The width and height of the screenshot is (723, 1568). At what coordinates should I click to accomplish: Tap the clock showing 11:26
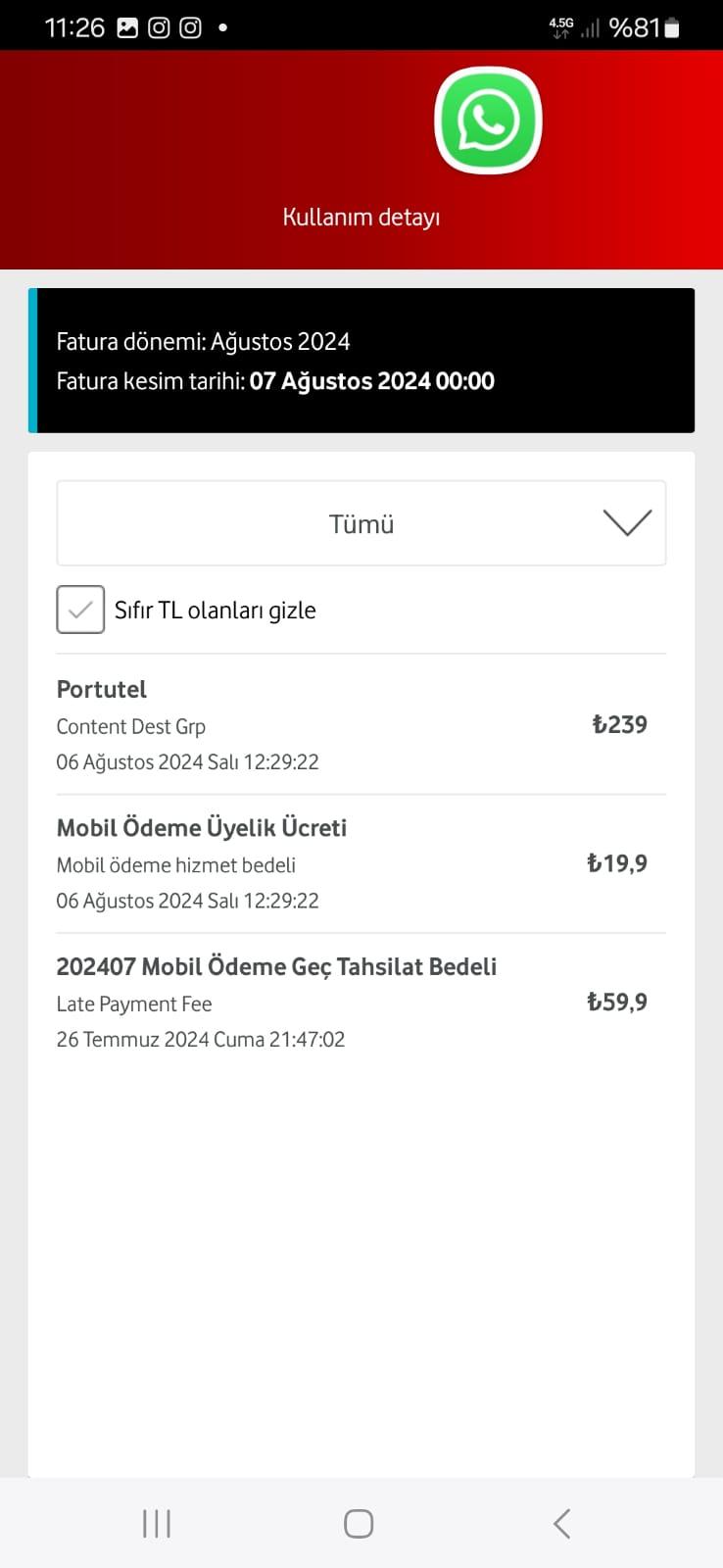75,26
